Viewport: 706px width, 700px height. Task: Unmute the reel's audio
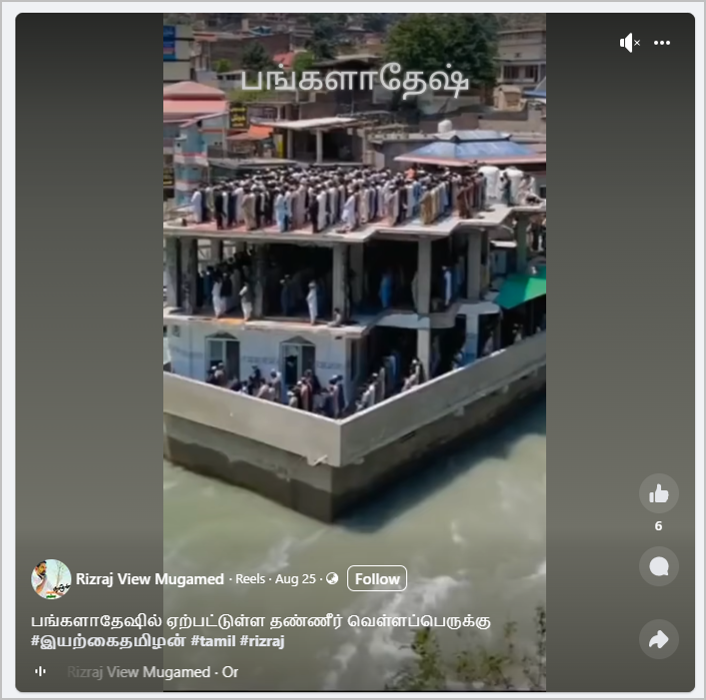[x=629, y=43]
